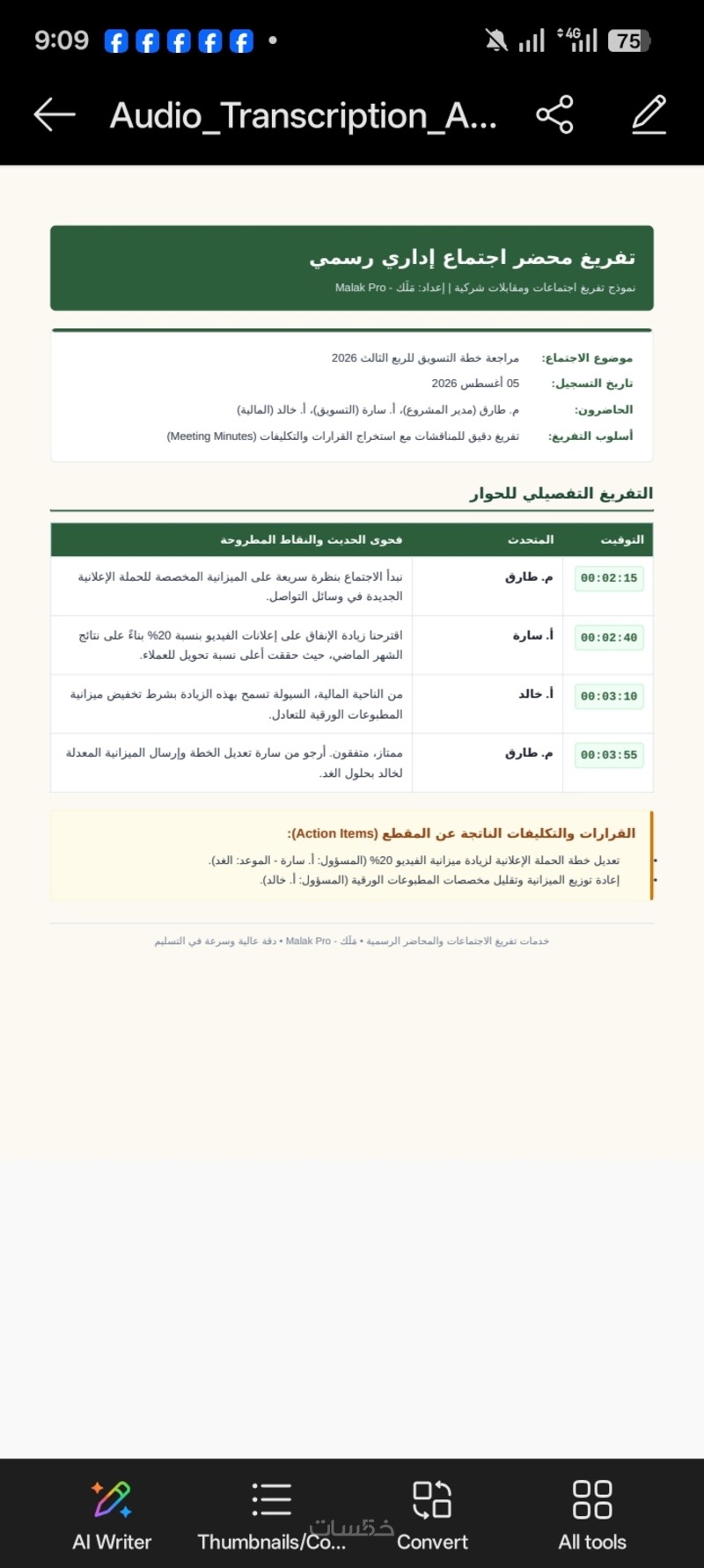This screenshot has height=1568, width=704.
Task: Share the Audio_Transcription document
Action: [554, 114]
